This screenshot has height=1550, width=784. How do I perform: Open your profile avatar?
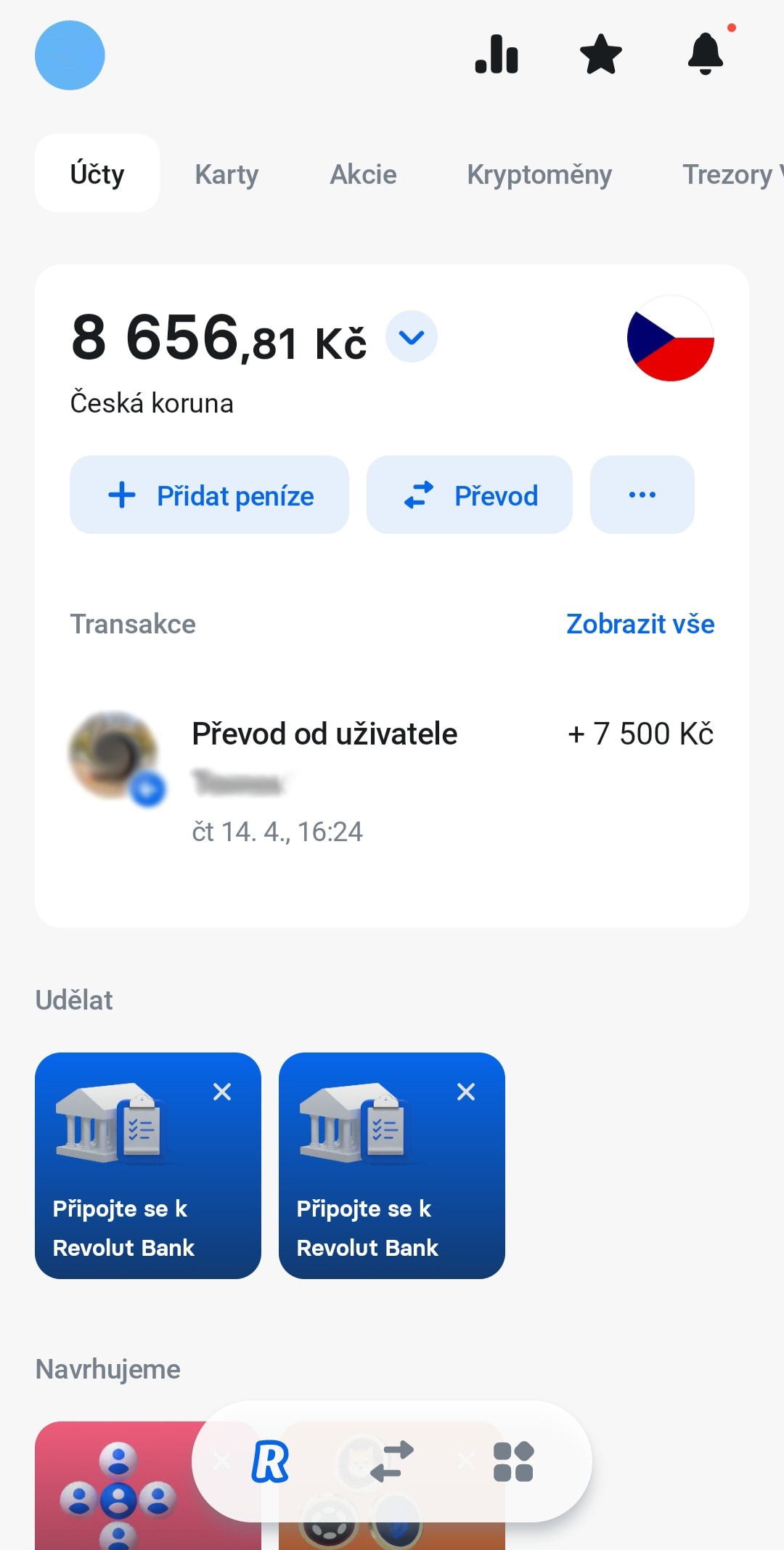tap(70, 55)
